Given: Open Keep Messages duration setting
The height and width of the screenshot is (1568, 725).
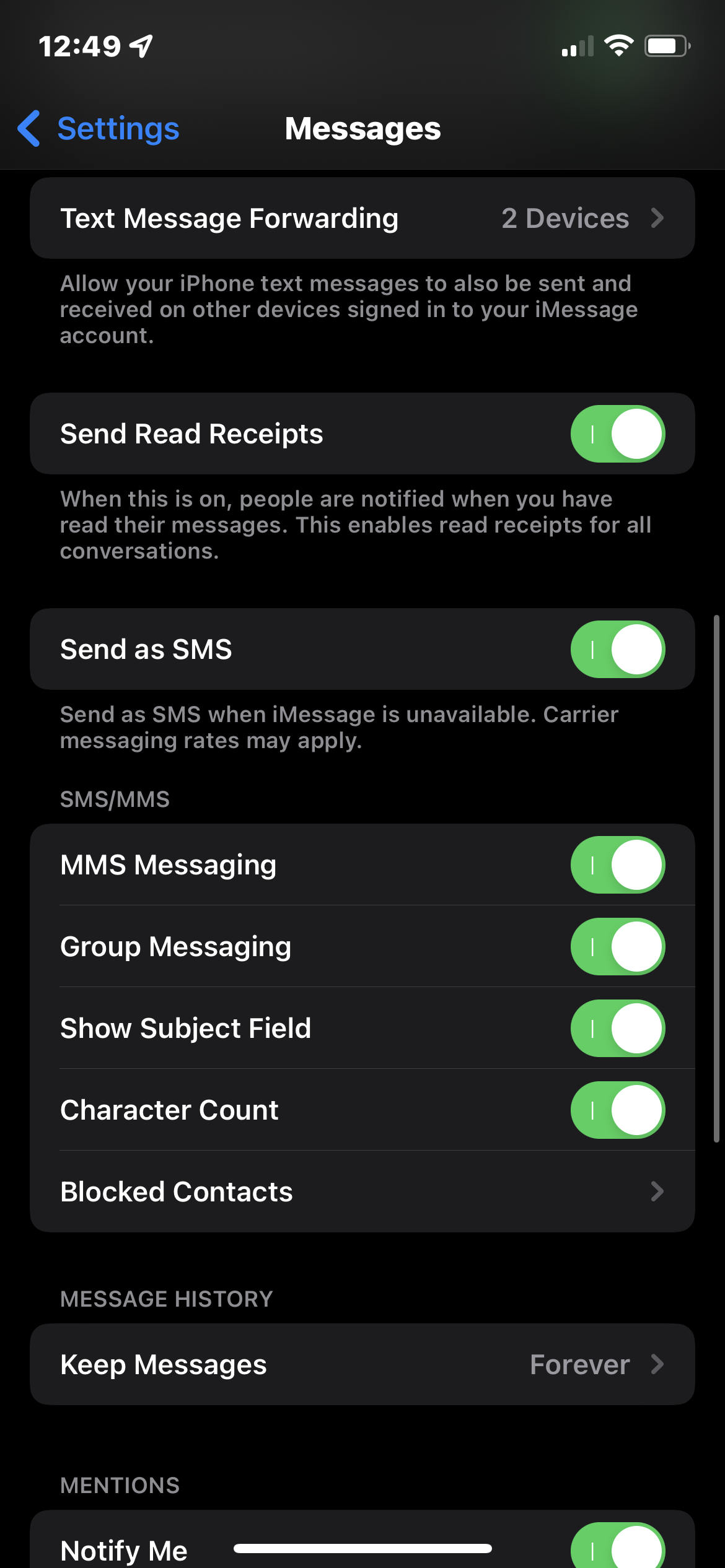Looking at the screenshot, I should (362, 1364).
